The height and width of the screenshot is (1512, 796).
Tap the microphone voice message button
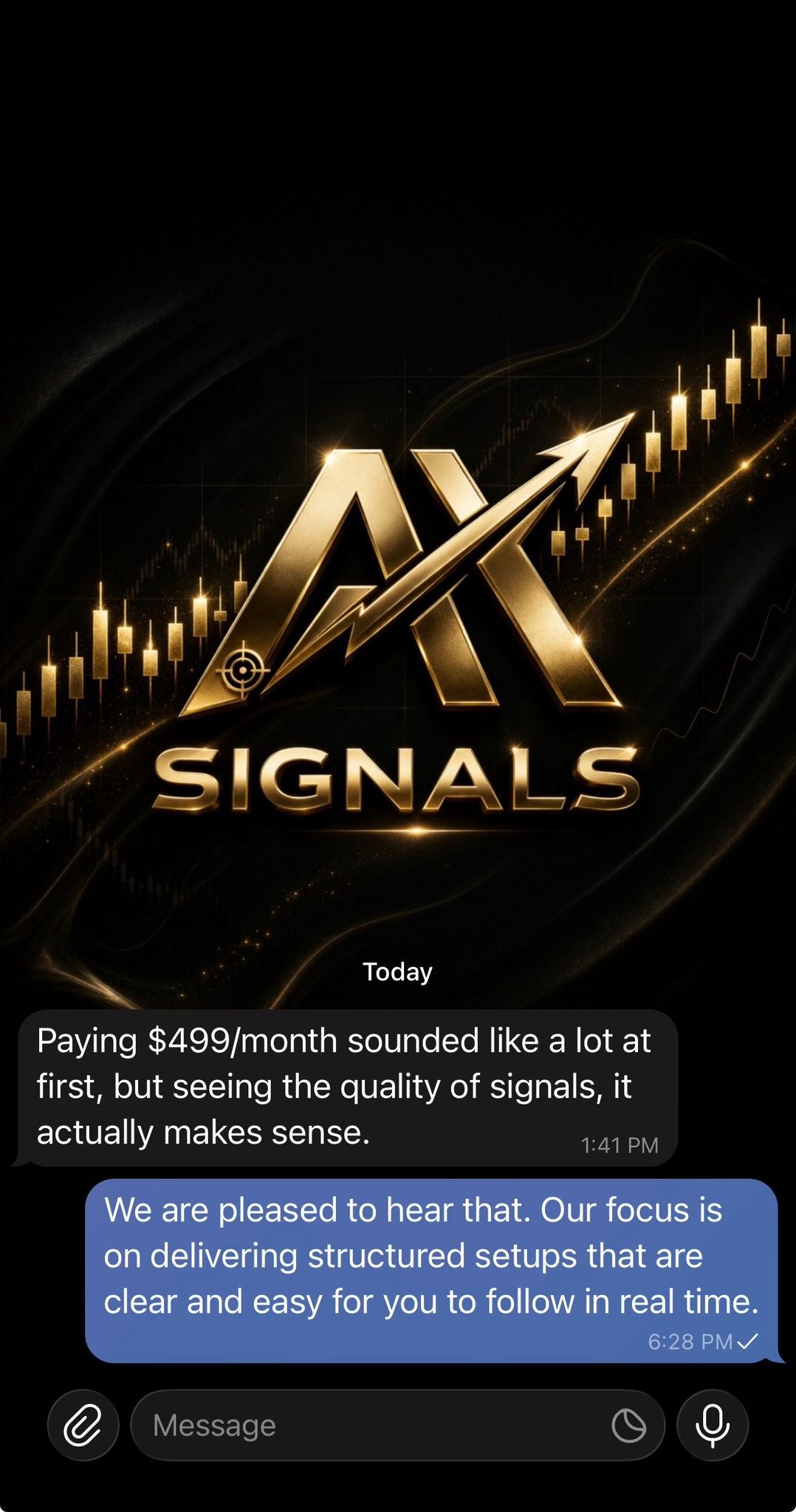pos(713,1425)
